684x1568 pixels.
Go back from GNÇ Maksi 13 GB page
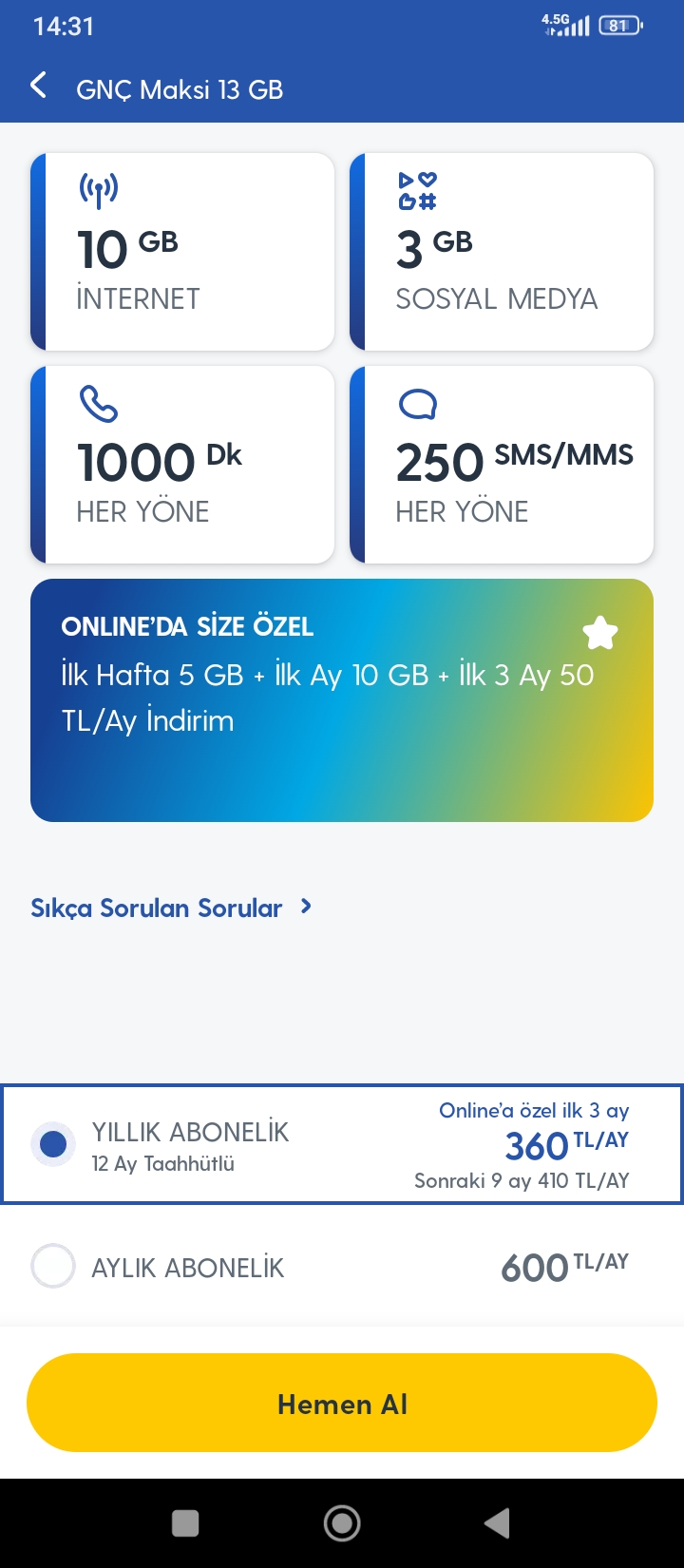pyautogui.click(x=39, y=86)
